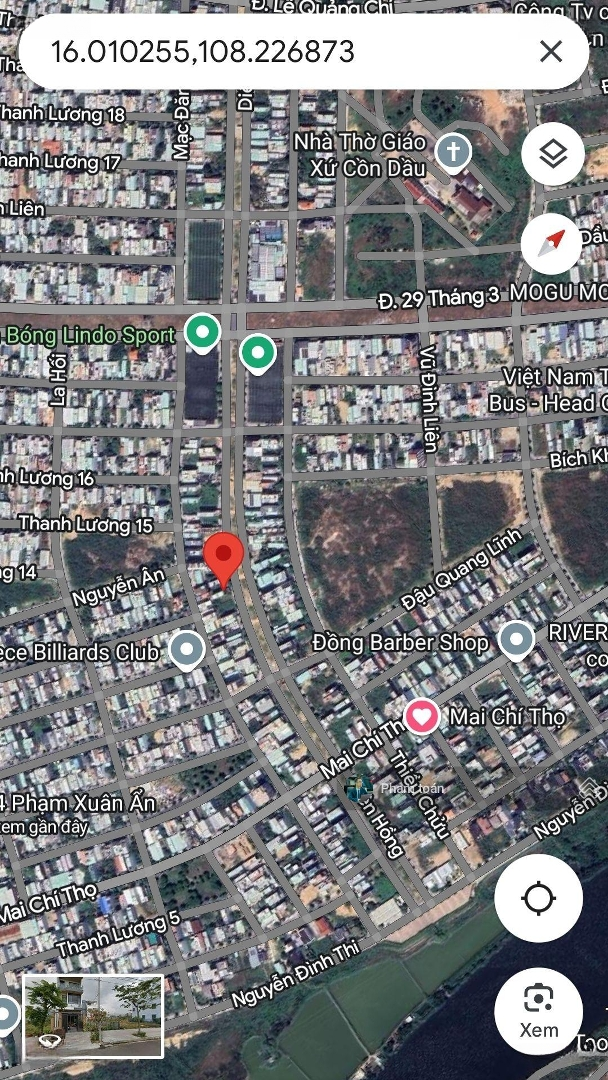Open the map layers selector

coord(552,154)
